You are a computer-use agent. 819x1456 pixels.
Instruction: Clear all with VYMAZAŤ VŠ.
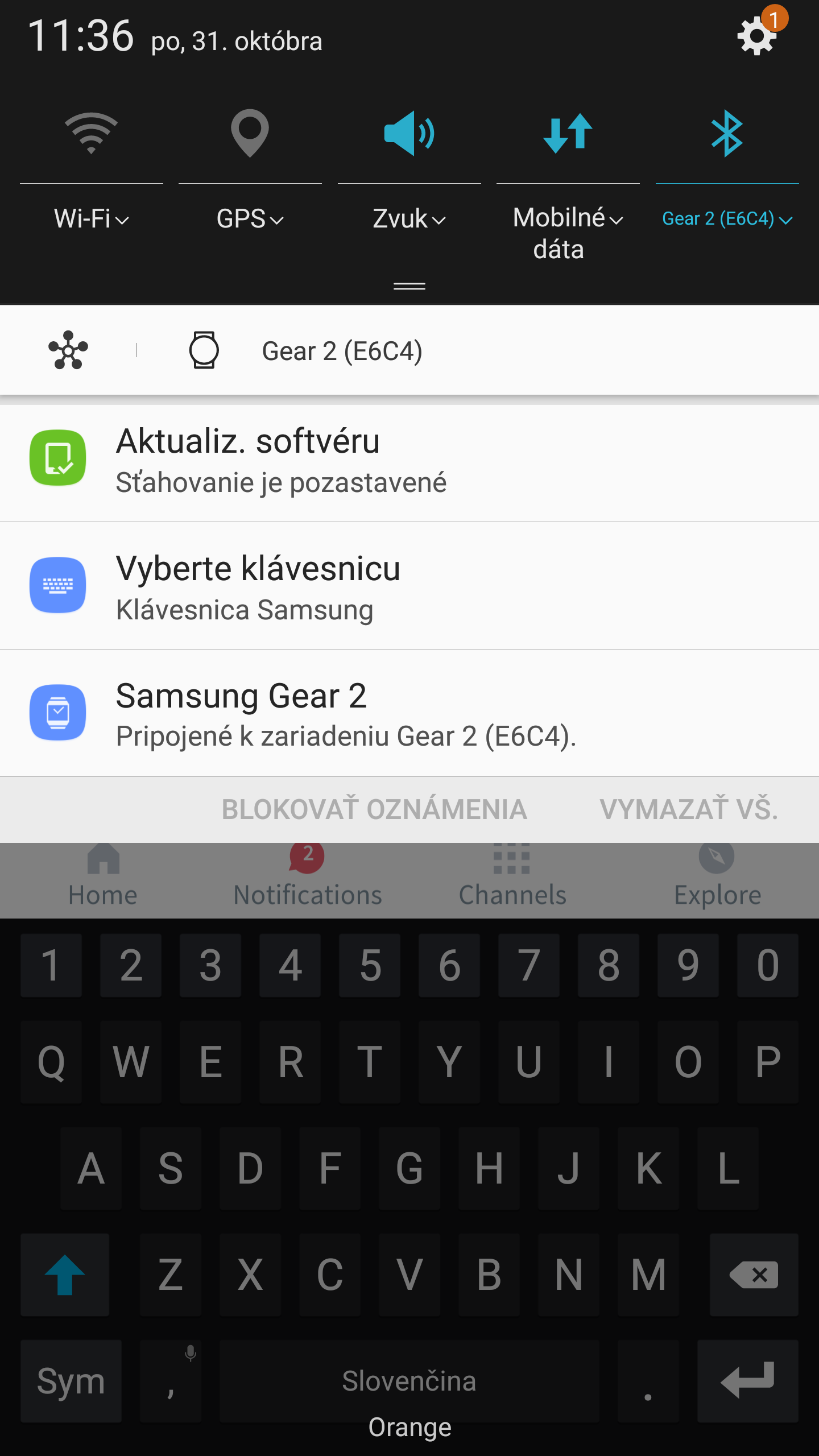688,809
